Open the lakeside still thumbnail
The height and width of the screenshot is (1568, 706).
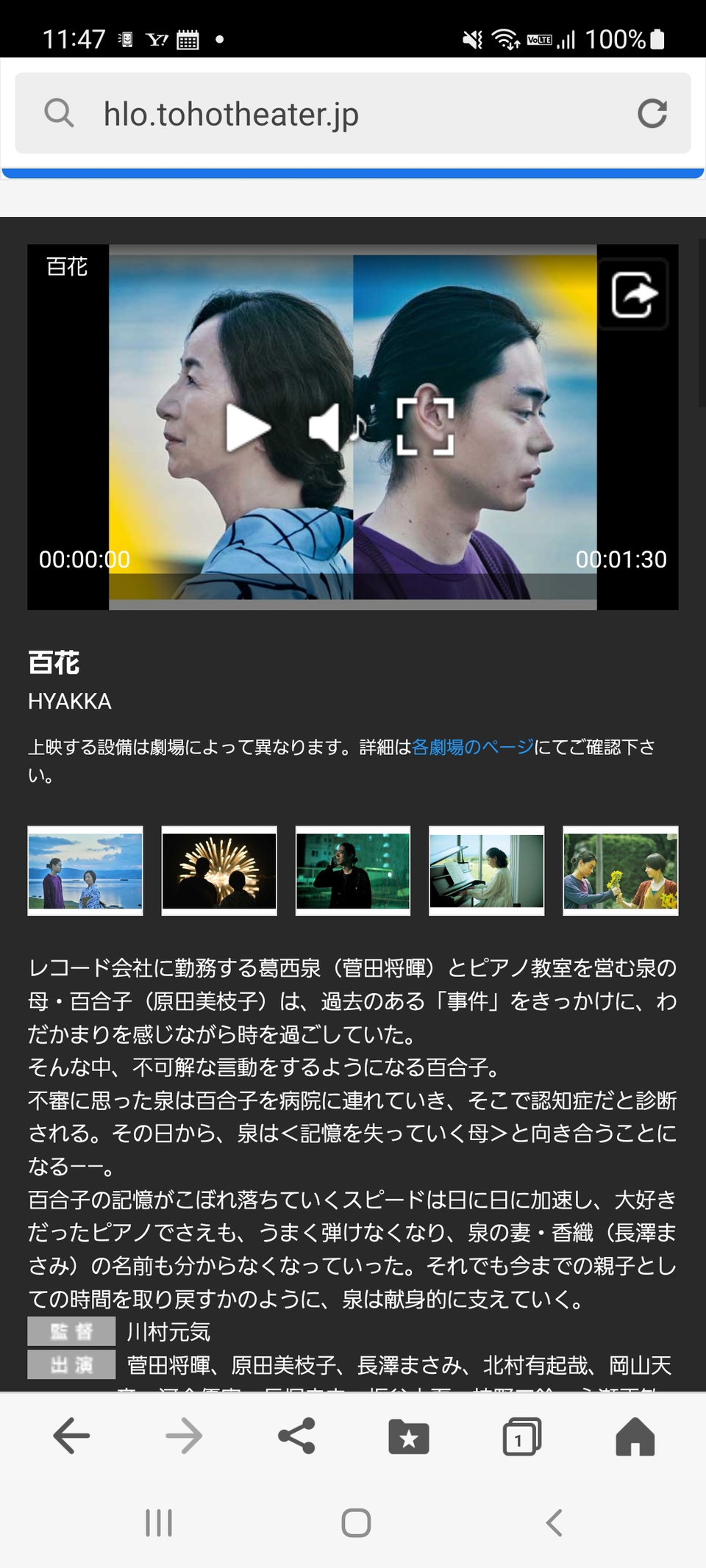85,870
